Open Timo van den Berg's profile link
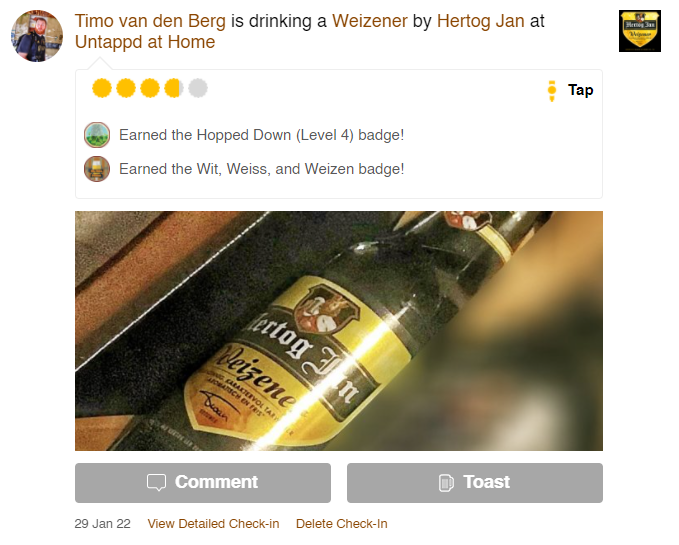This screenshot has width=679, height=545. pos(150,21)
